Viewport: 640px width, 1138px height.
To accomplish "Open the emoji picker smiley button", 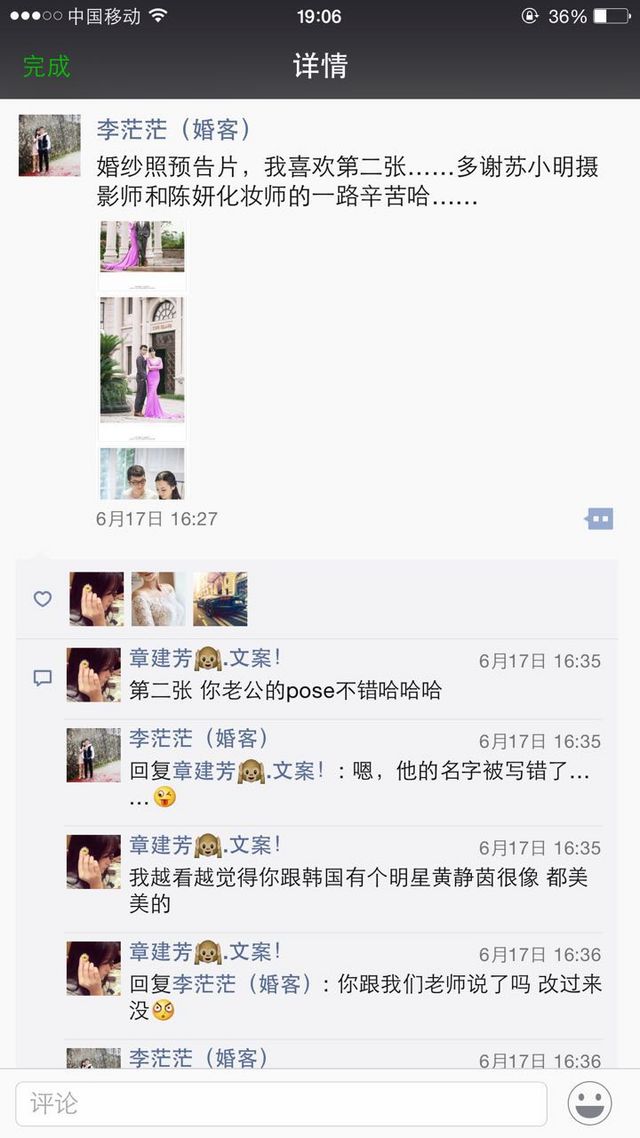I will pos(589,1103).
